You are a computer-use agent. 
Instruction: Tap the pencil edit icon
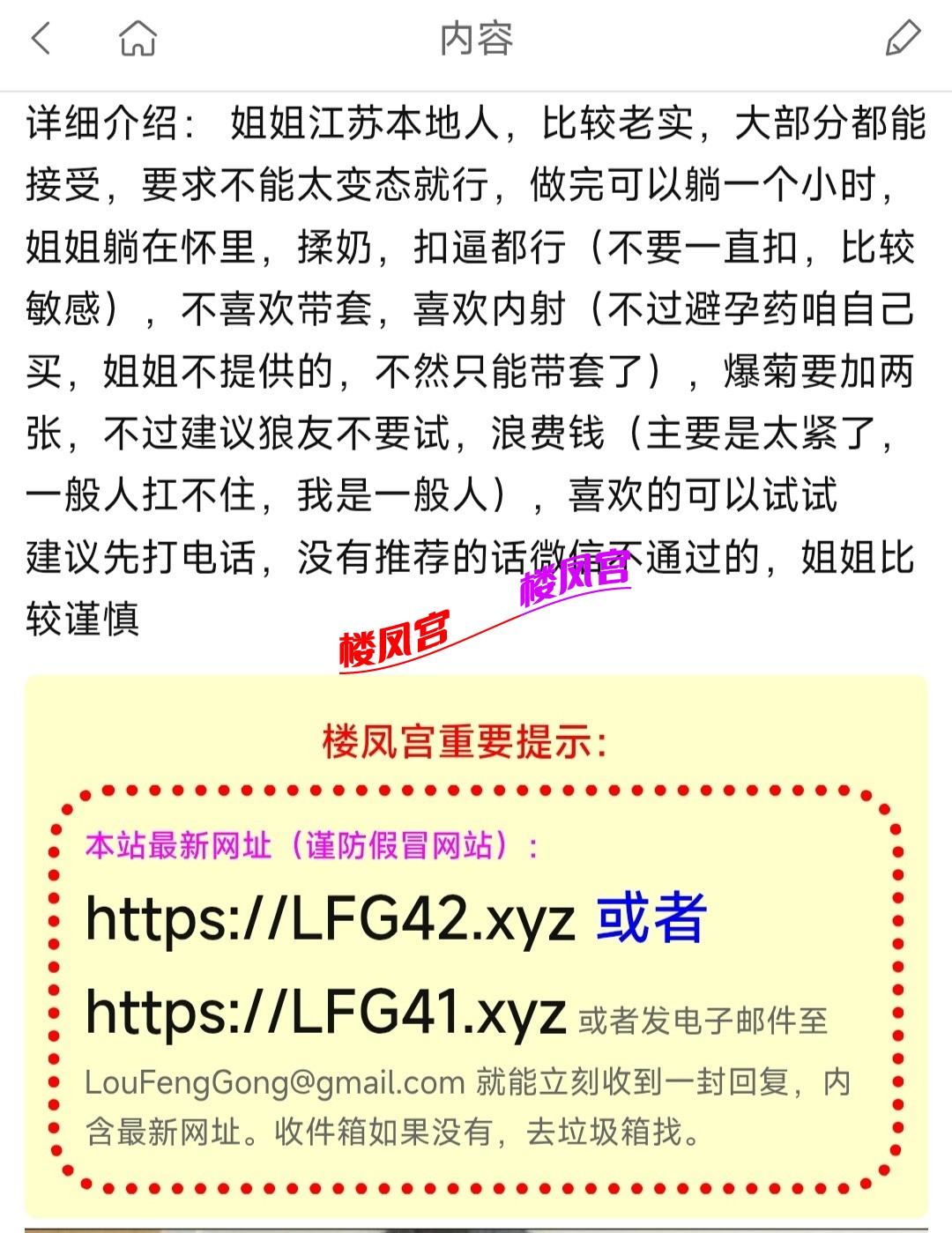point(902,39)
